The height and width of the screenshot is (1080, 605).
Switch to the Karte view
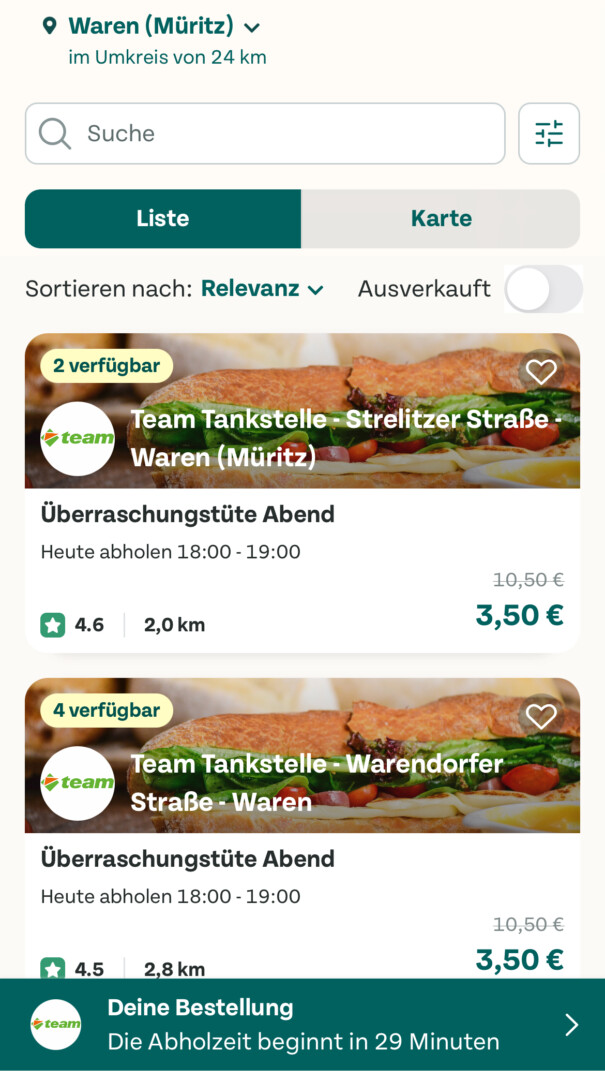point(441,219)
